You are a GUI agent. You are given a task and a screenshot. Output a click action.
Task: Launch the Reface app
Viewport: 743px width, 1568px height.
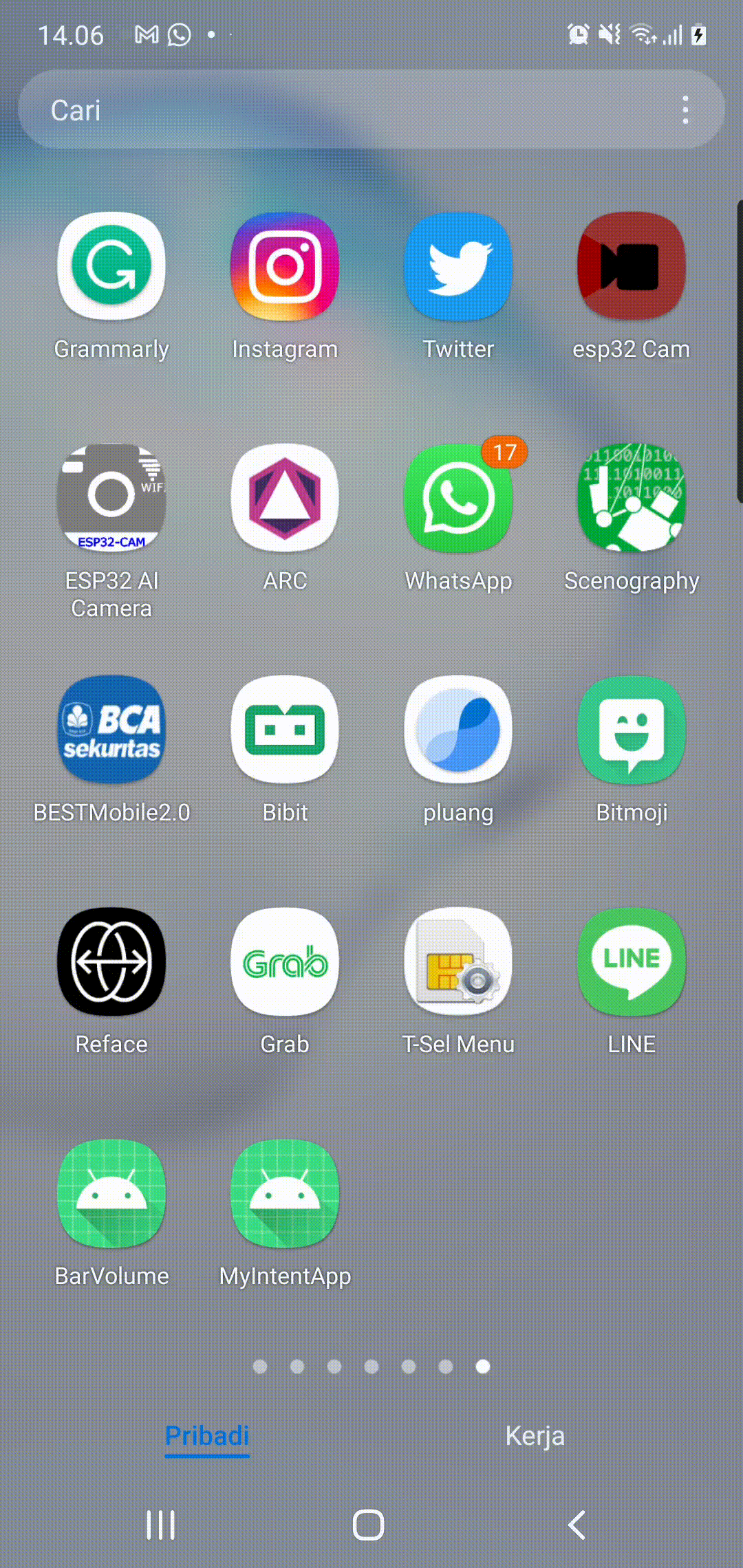tap(111, 962)
